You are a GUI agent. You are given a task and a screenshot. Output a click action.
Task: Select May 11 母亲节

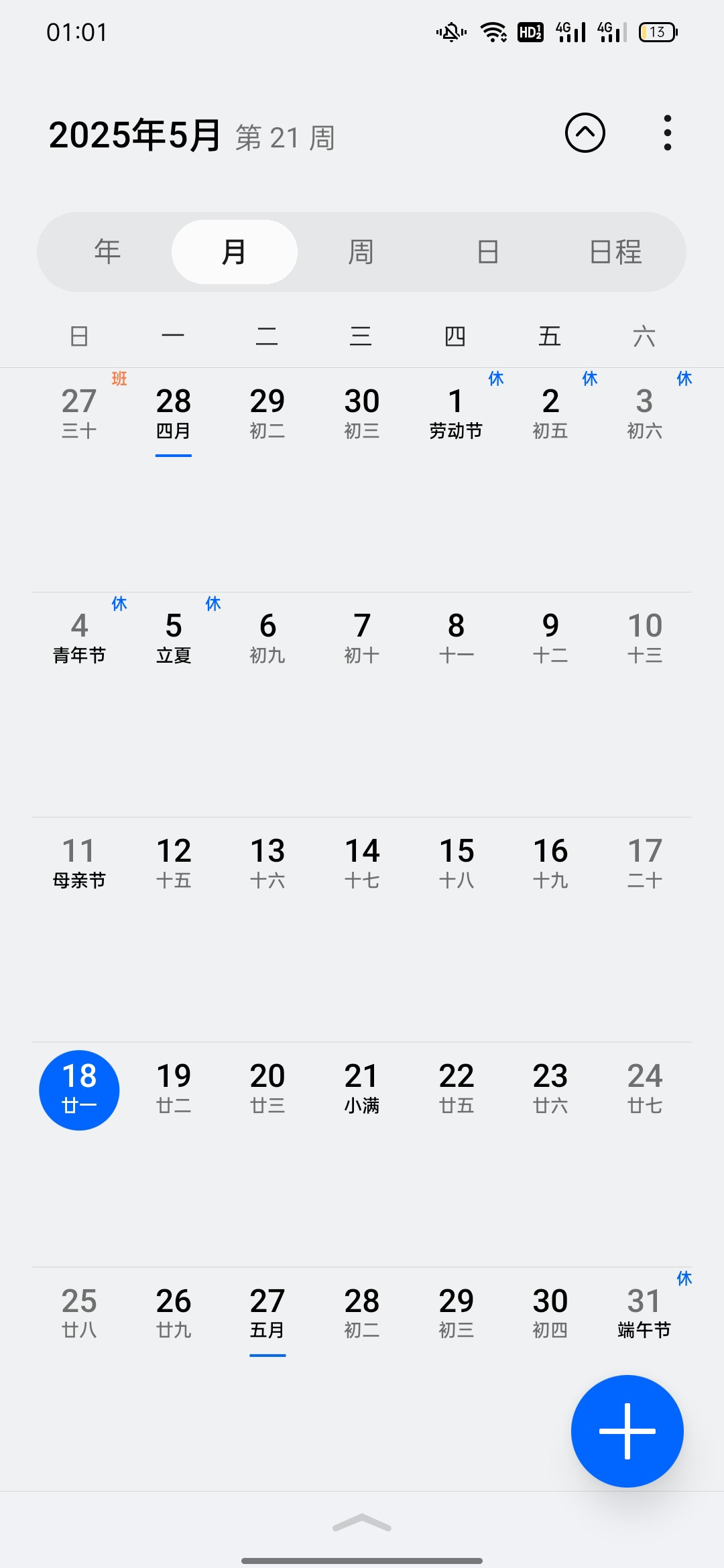point(79,862)
